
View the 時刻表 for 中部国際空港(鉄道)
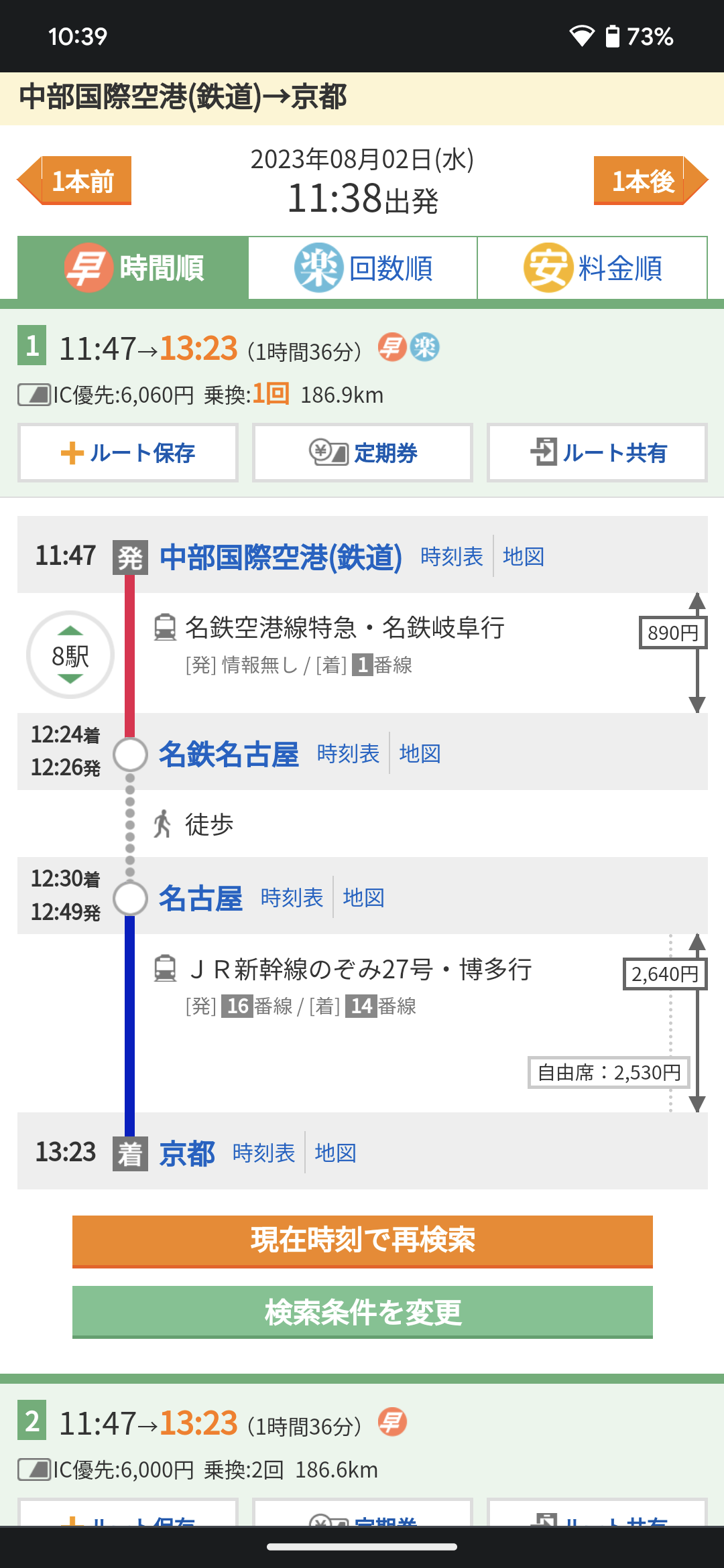point(451,557)
